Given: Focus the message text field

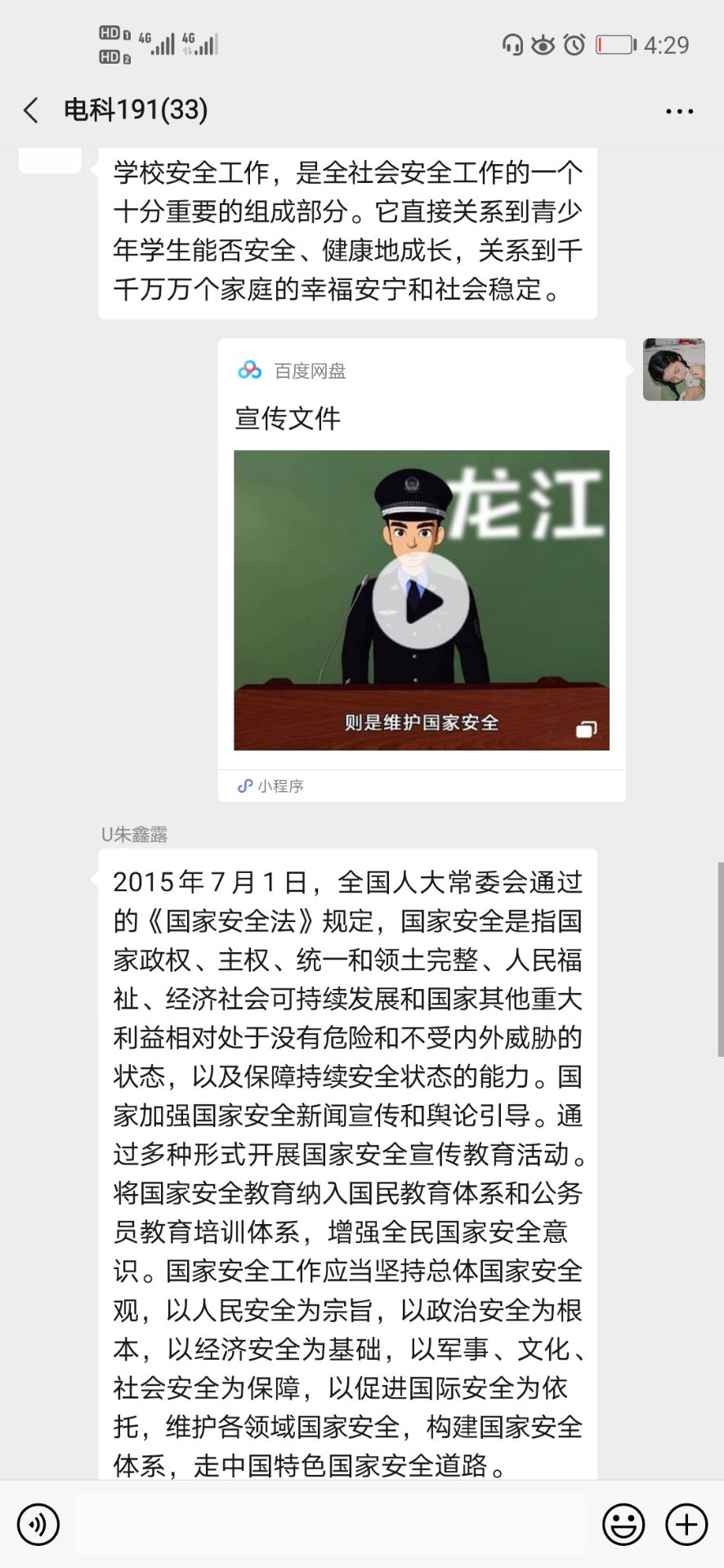Looking at the screenshot, I should 330,1524.
